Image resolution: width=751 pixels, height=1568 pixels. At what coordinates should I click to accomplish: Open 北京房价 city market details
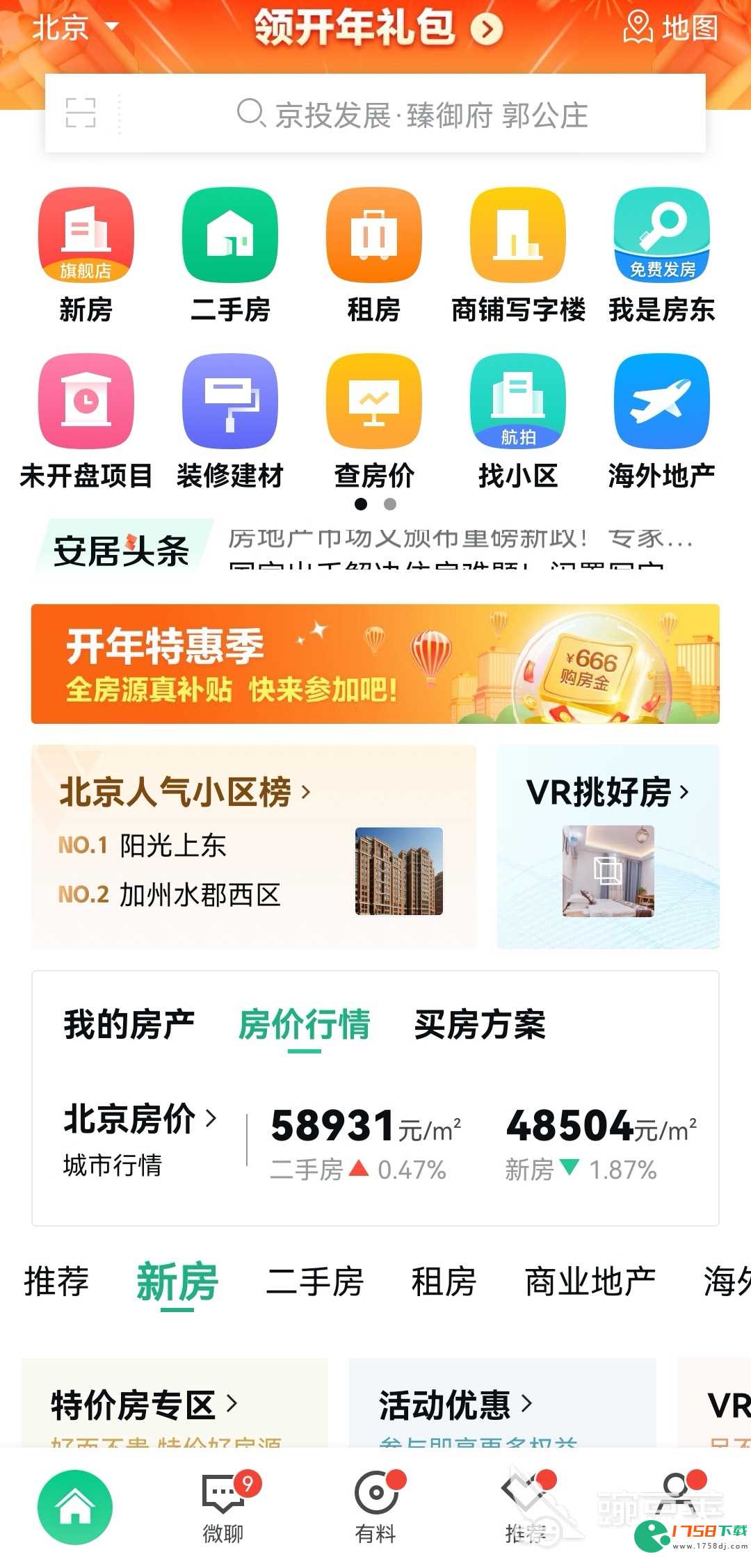[x=140, y=1136]
